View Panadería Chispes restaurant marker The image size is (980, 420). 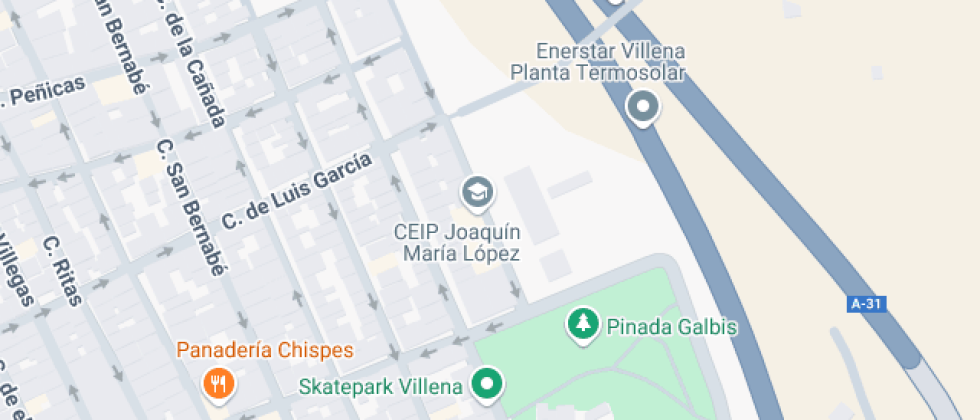click(218, 384)
